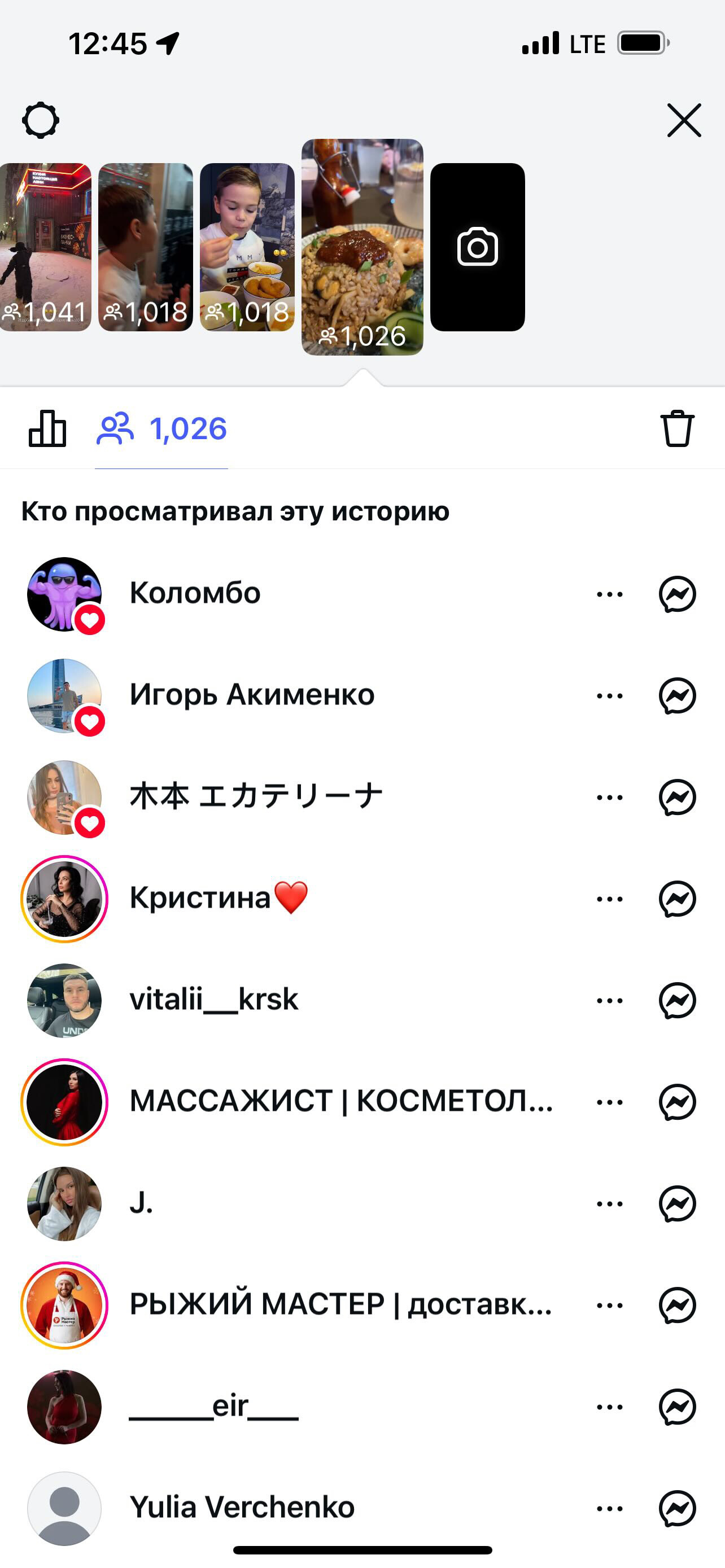Open more options for Кристина

609,899
